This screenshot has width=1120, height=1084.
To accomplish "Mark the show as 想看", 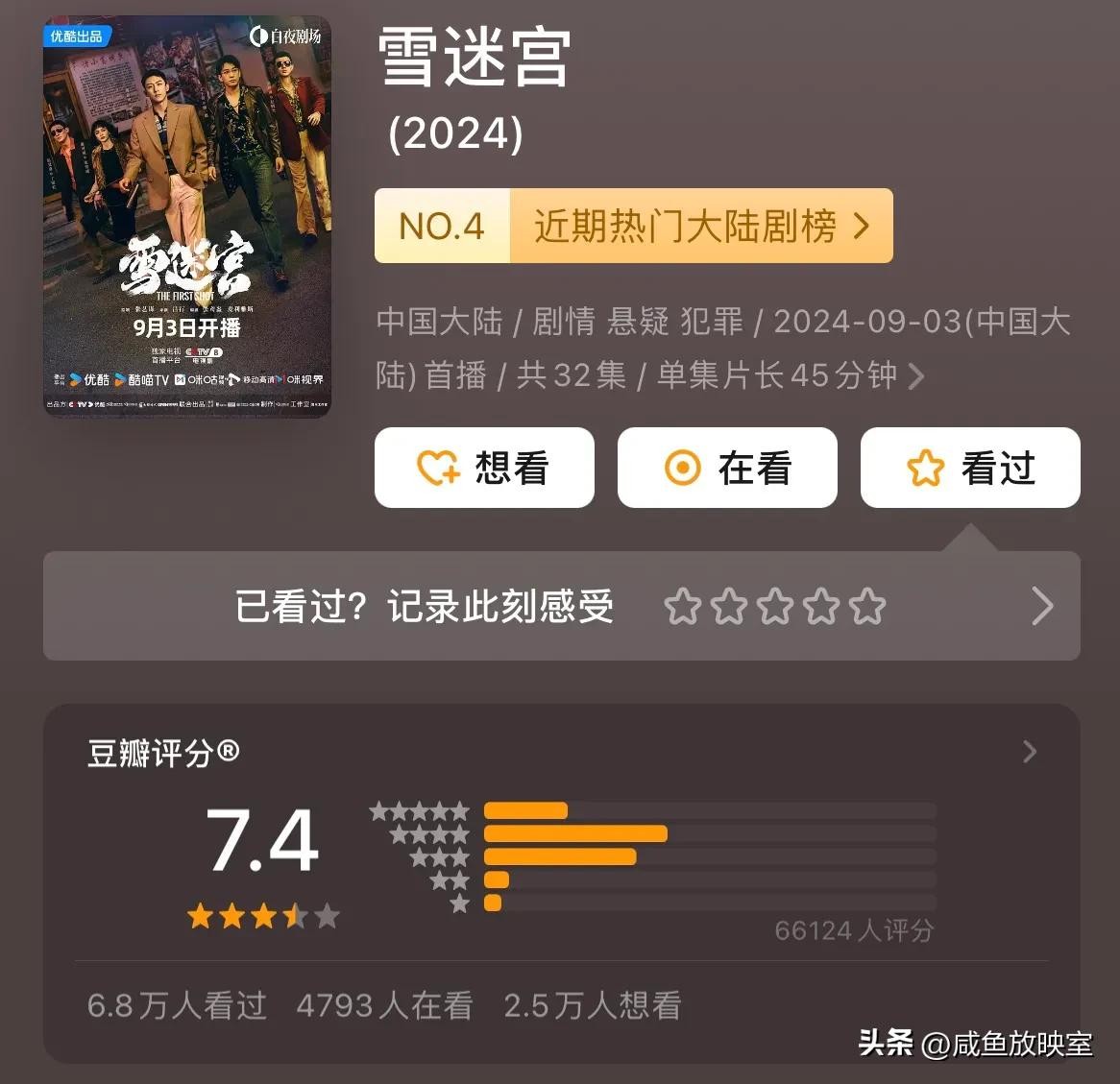I will pyautogui.click(x=484, y=469).
